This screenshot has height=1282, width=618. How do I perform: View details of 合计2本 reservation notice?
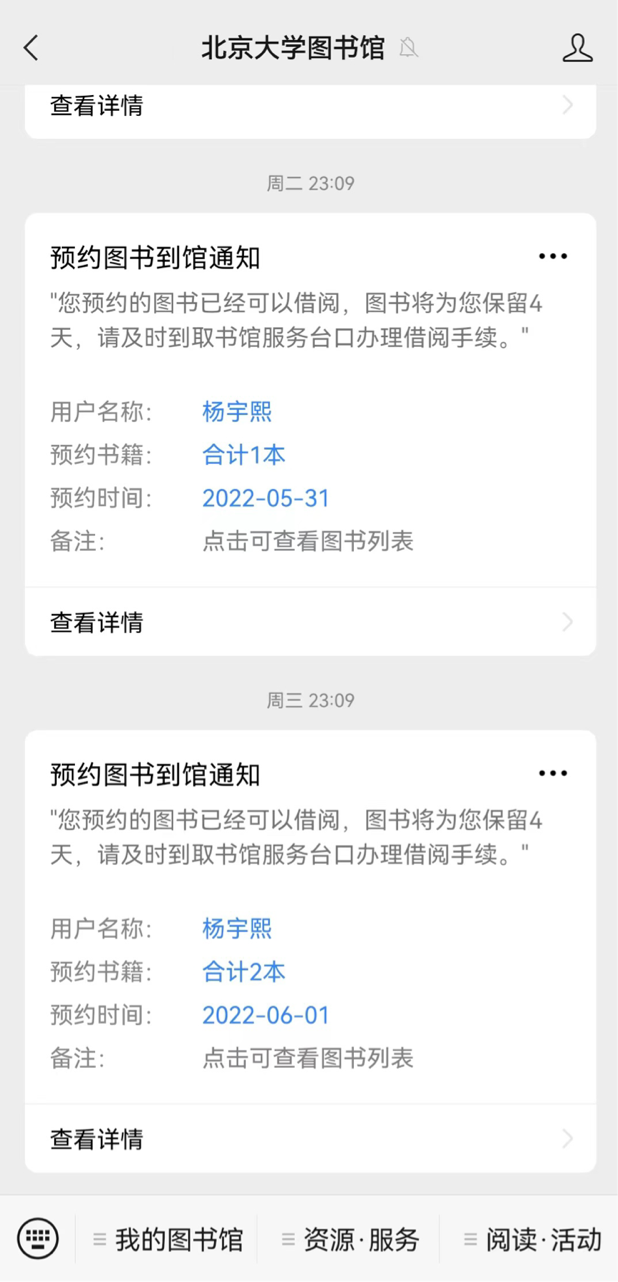coord(310,1139)
